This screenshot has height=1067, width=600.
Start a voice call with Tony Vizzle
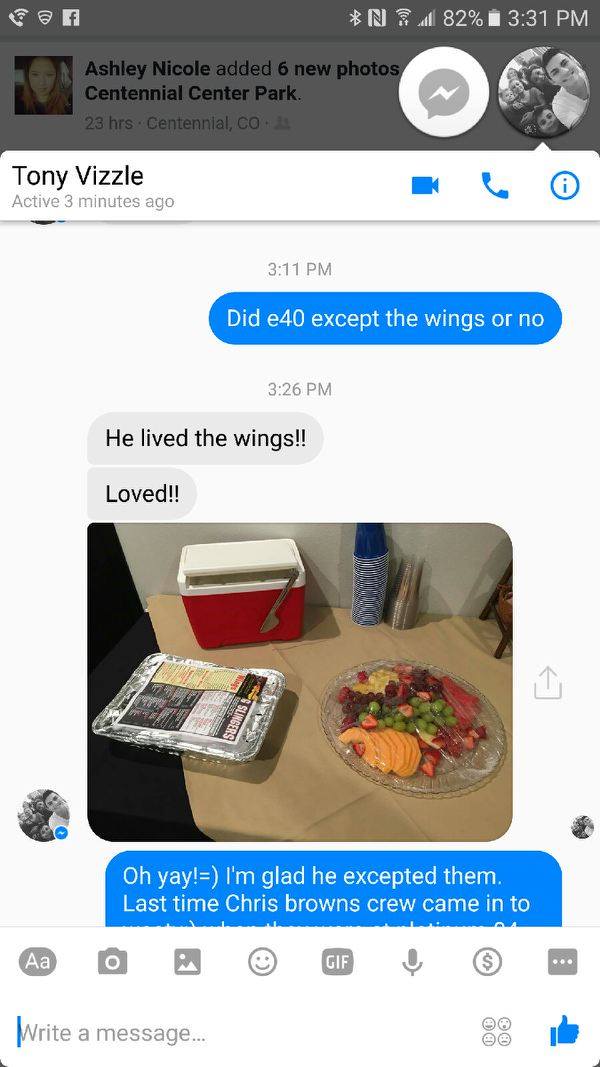pos(494,185)
